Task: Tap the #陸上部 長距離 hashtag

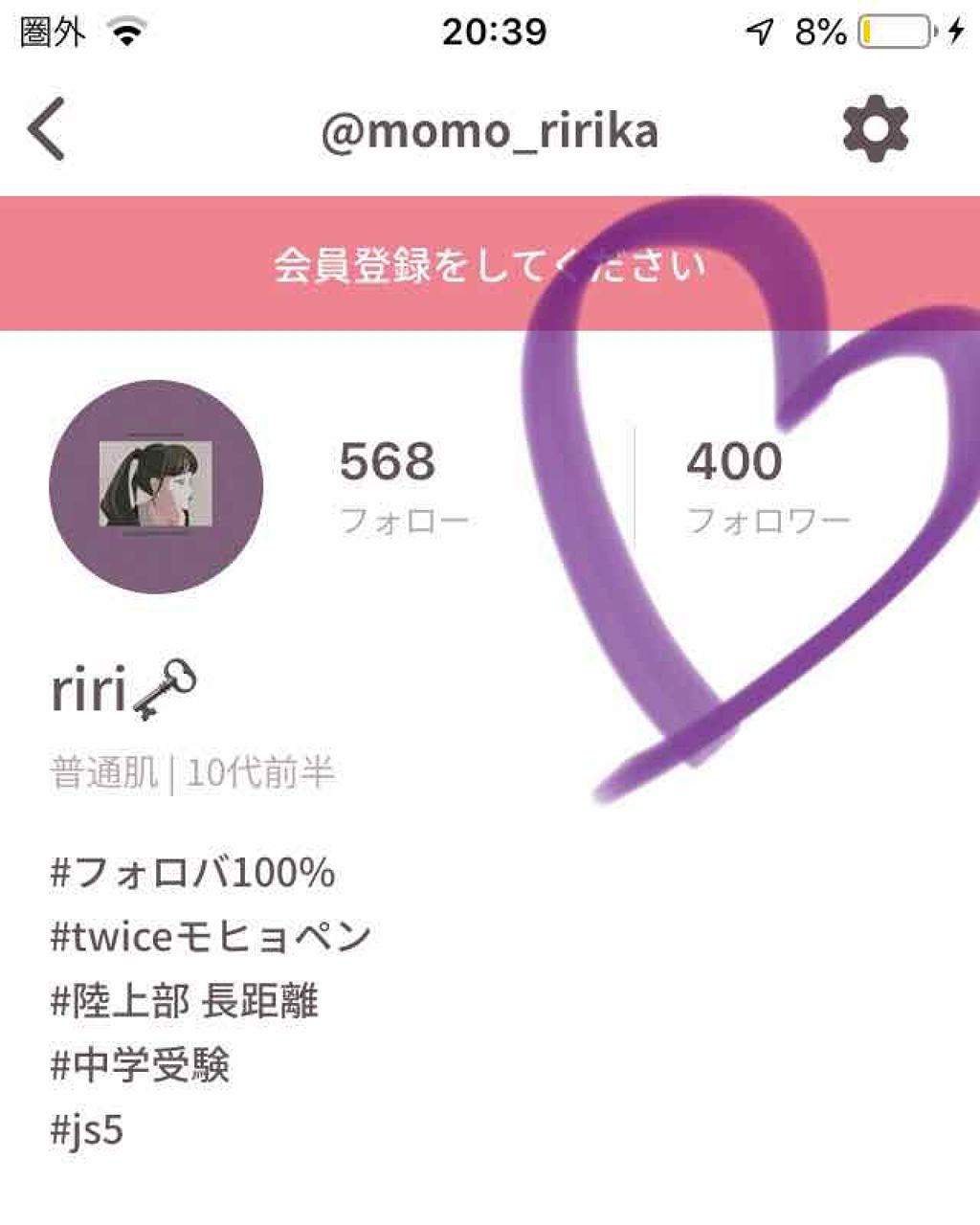Action: (188, 1002)
